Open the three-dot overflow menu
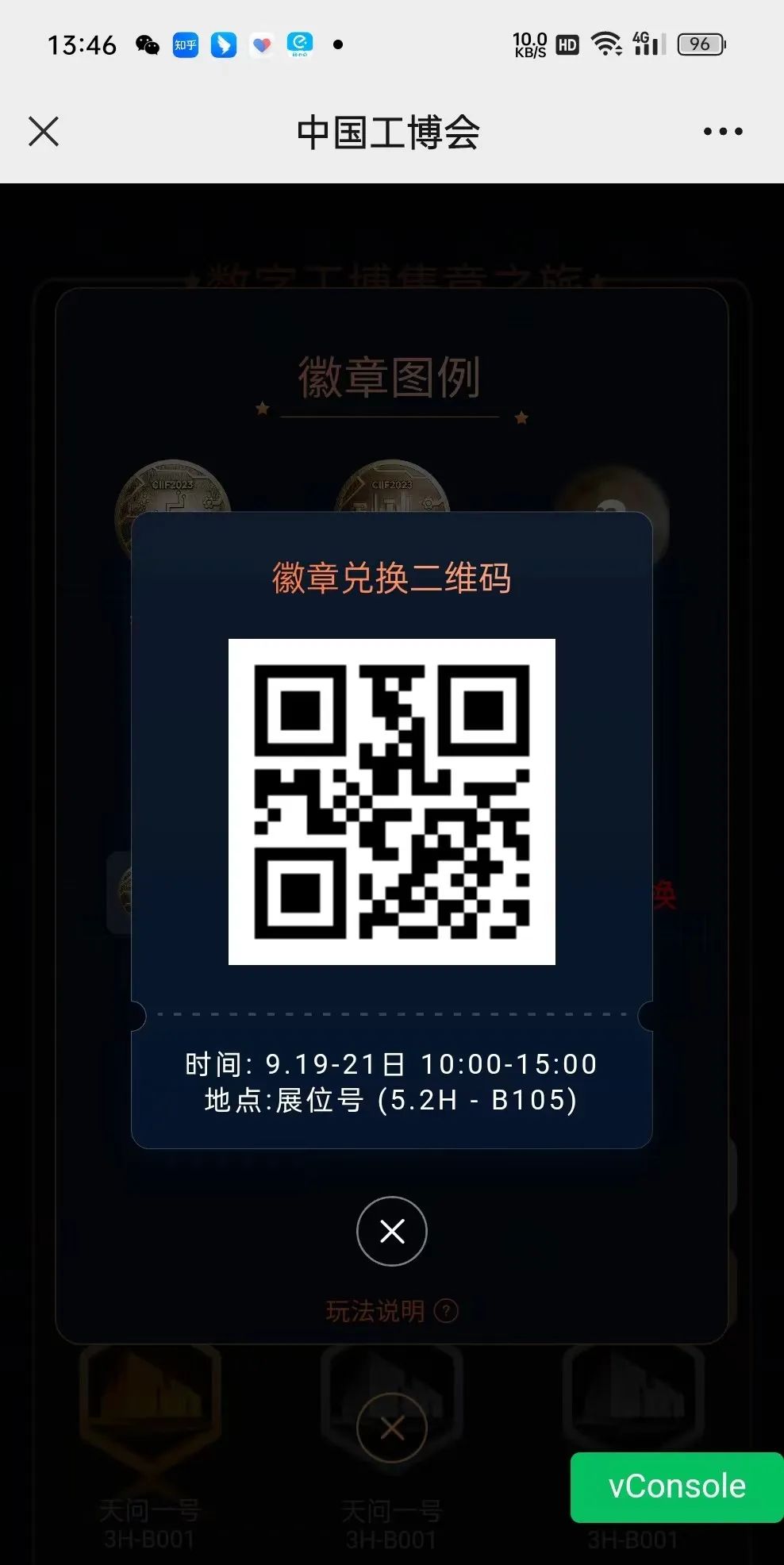Viewport: 784px width, 1565px height. click(723, 132)
